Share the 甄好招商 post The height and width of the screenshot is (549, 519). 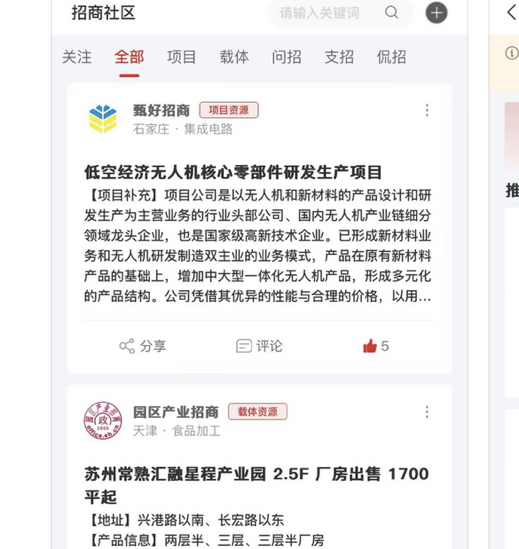[142, 346]
